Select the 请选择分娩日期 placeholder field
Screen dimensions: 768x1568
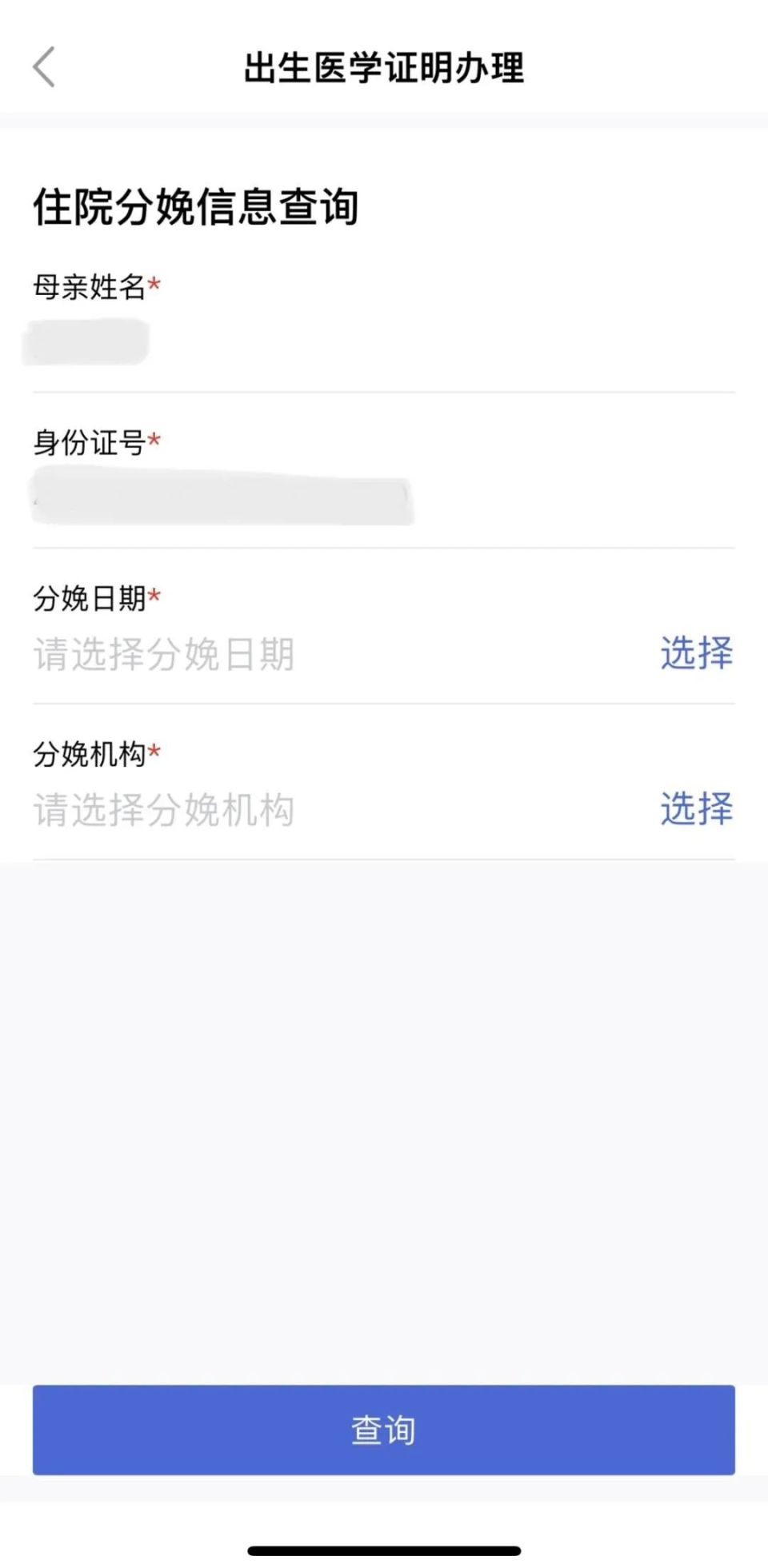pyautogui.click(x=165, y=654)
